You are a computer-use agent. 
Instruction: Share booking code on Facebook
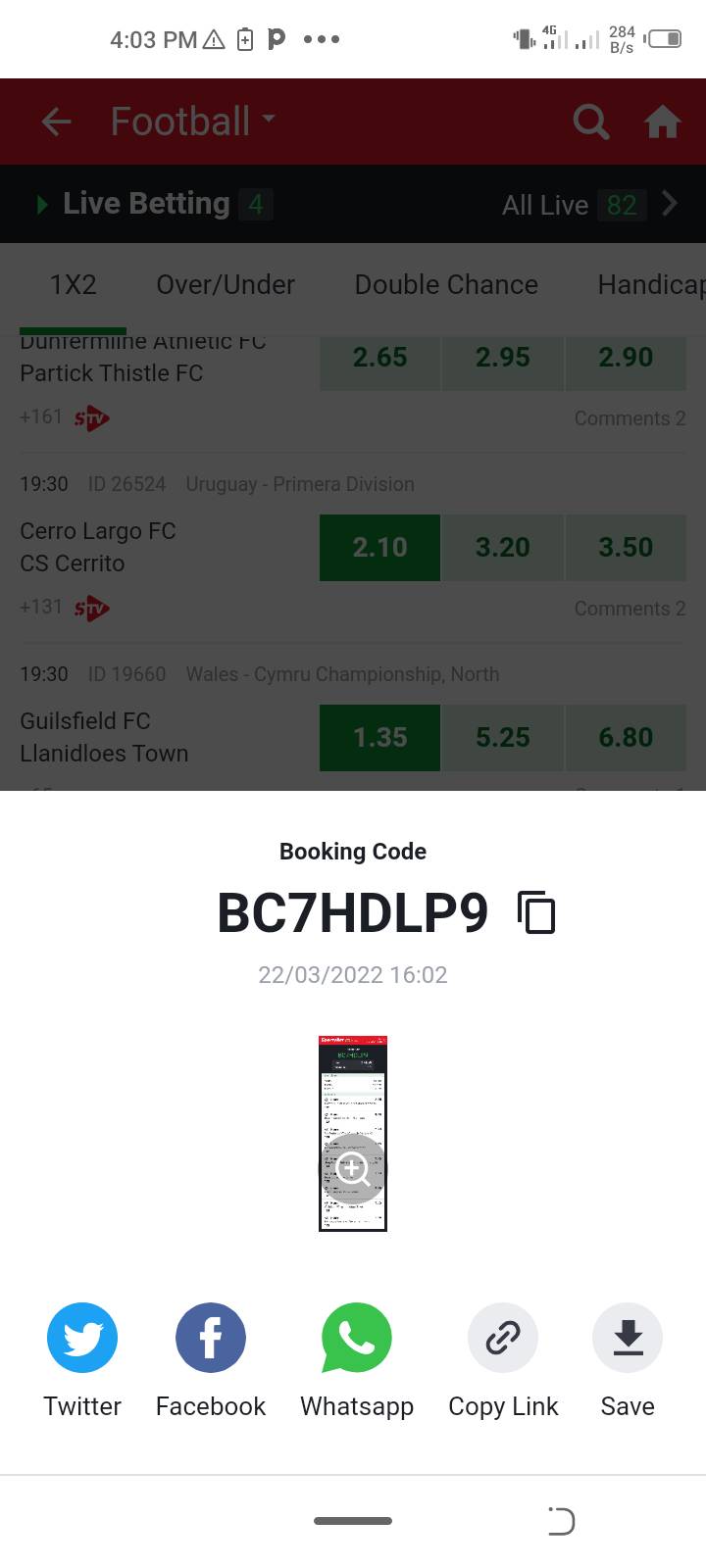pos(211,1338)
